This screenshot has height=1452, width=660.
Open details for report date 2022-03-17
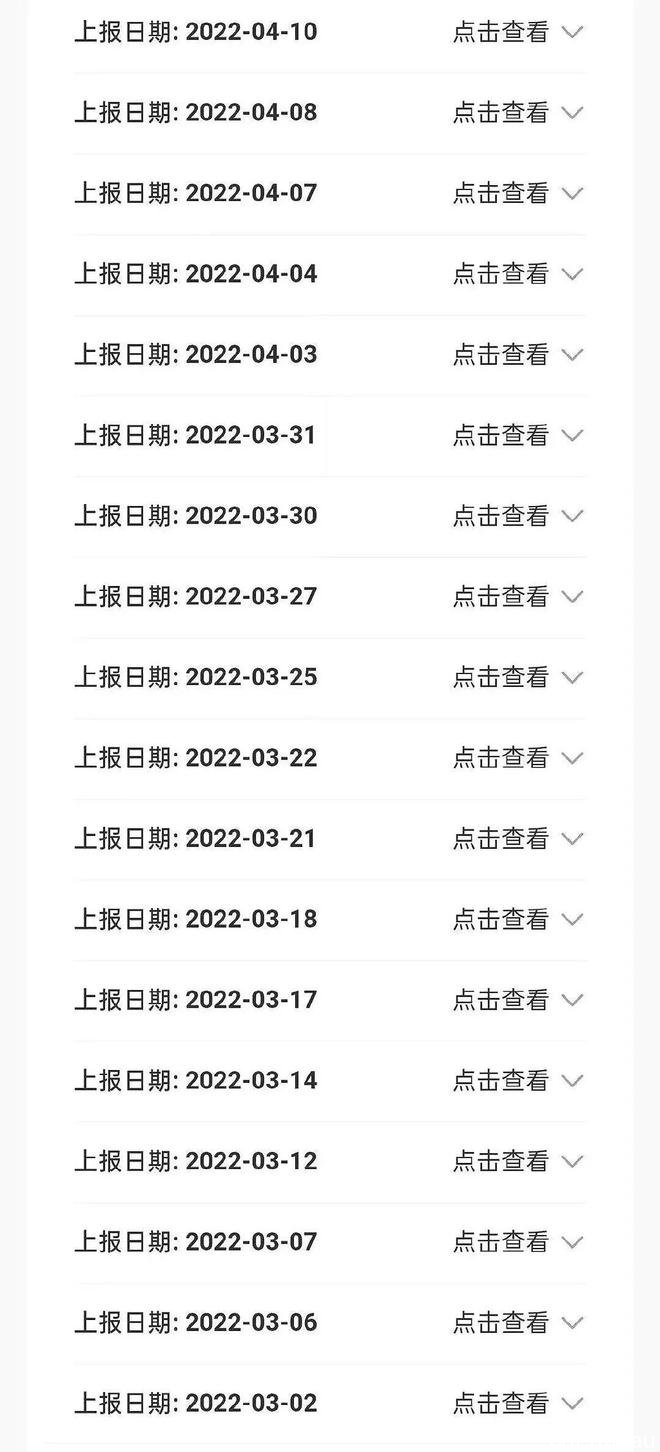tap(517, 1000)
